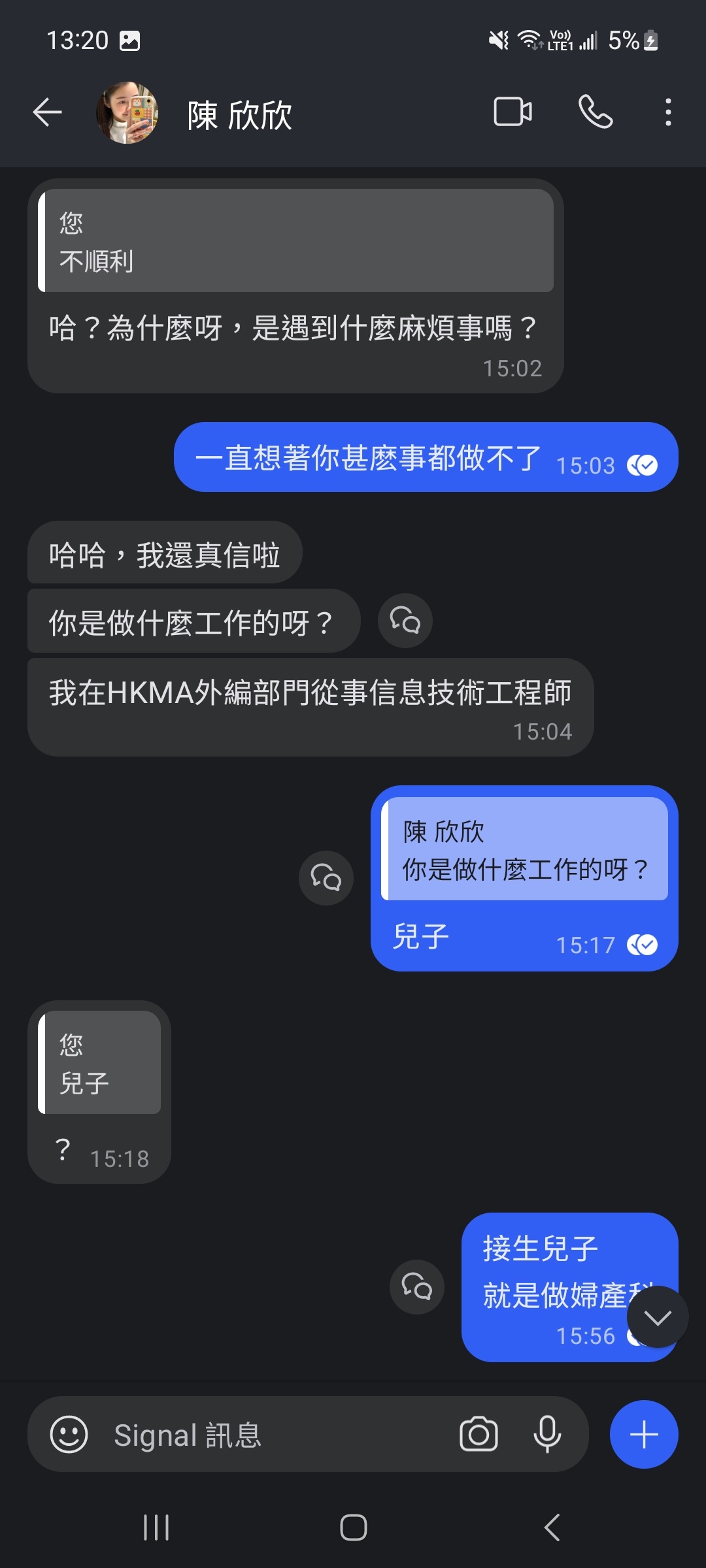
Task: Jump to the quoted 兒子 message
Action: tap(99, 1062)
